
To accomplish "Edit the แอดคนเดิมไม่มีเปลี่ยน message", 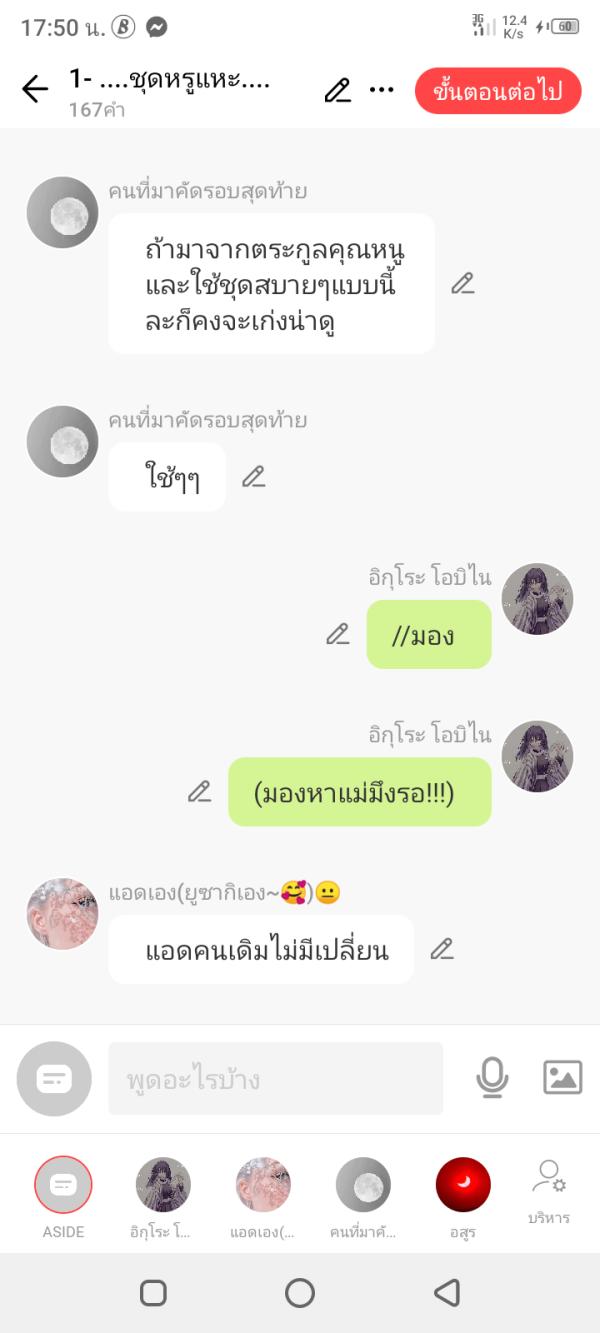I will tap(442, 949).
